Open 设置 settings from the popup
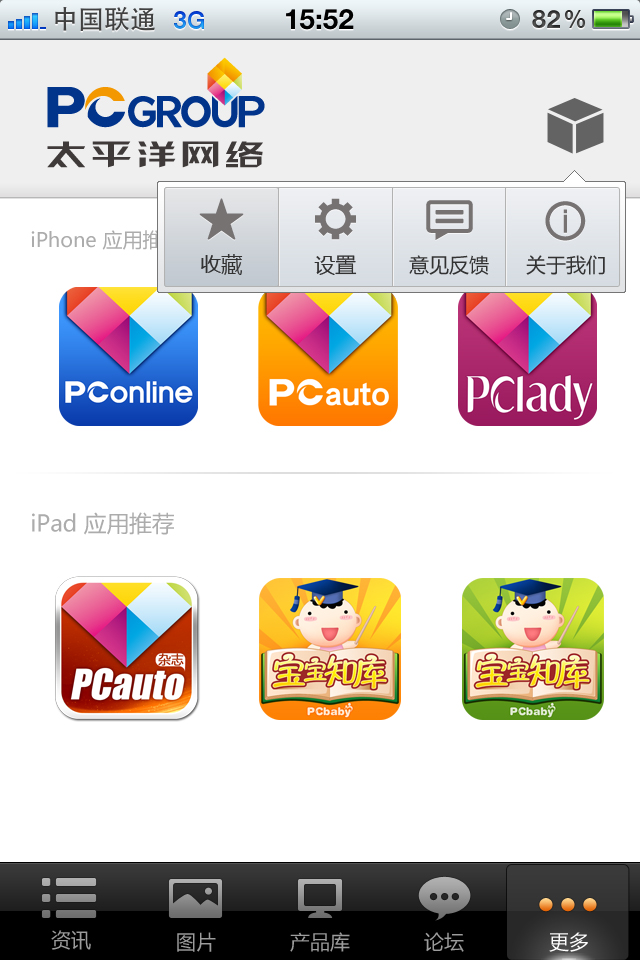This screenshot has width=640, height=960. click(335, 238)
